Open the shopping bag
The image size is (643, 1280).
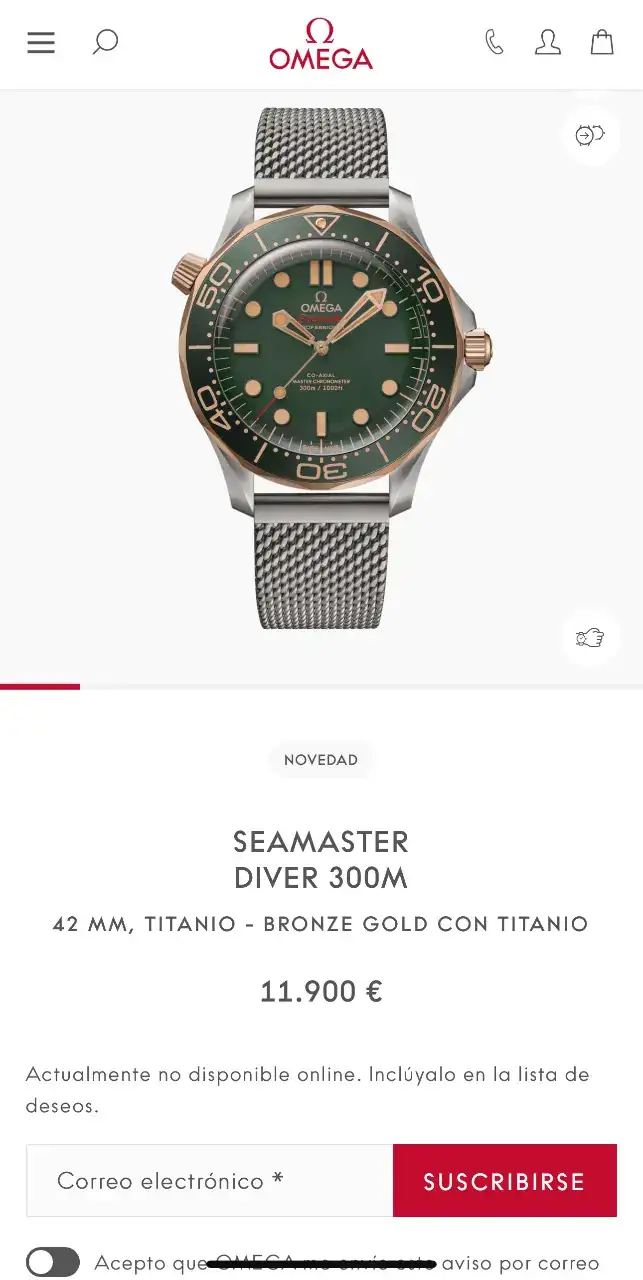[x=602, y=42]
